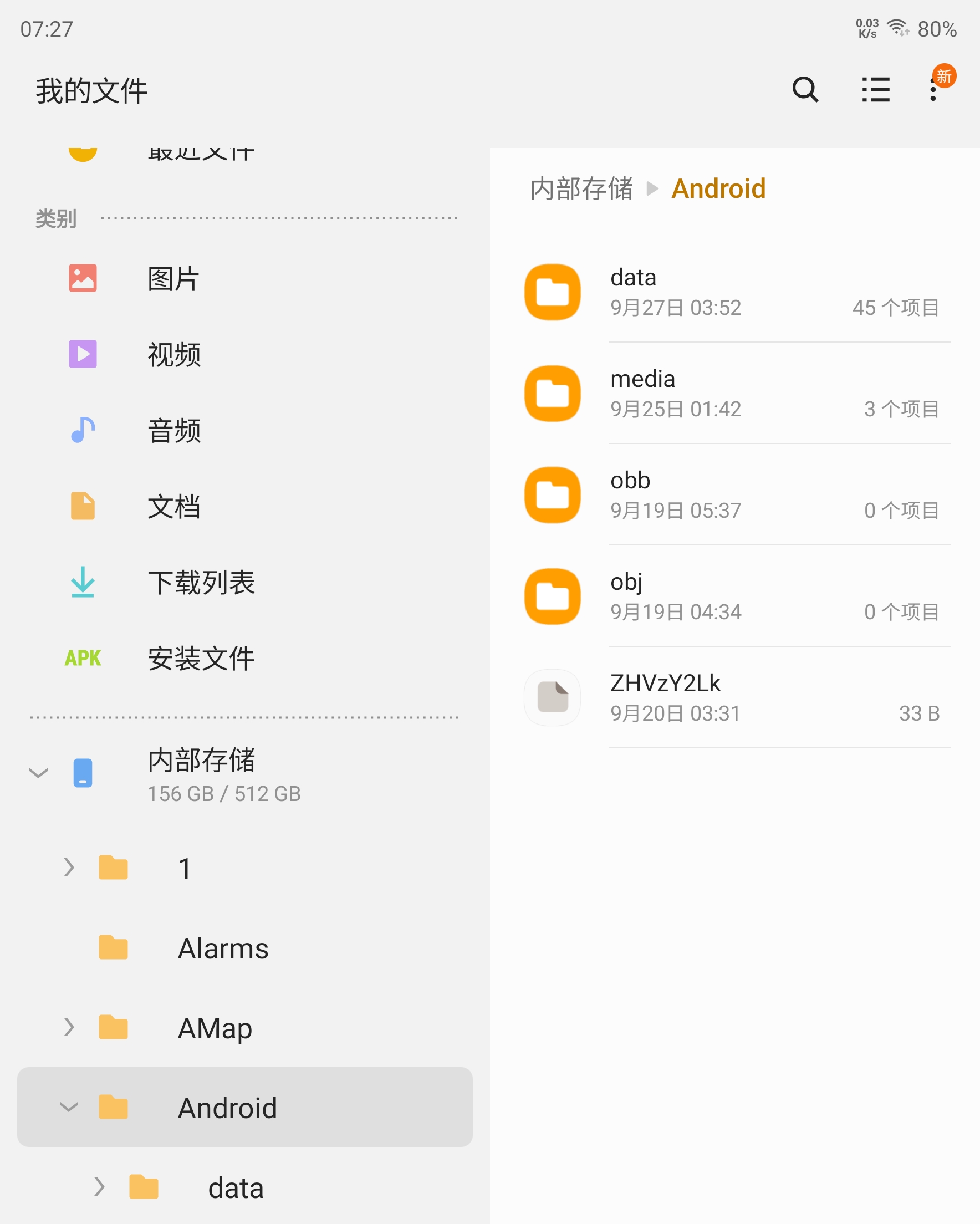Expand folder 1 in the tree

(x=69, y=868)
